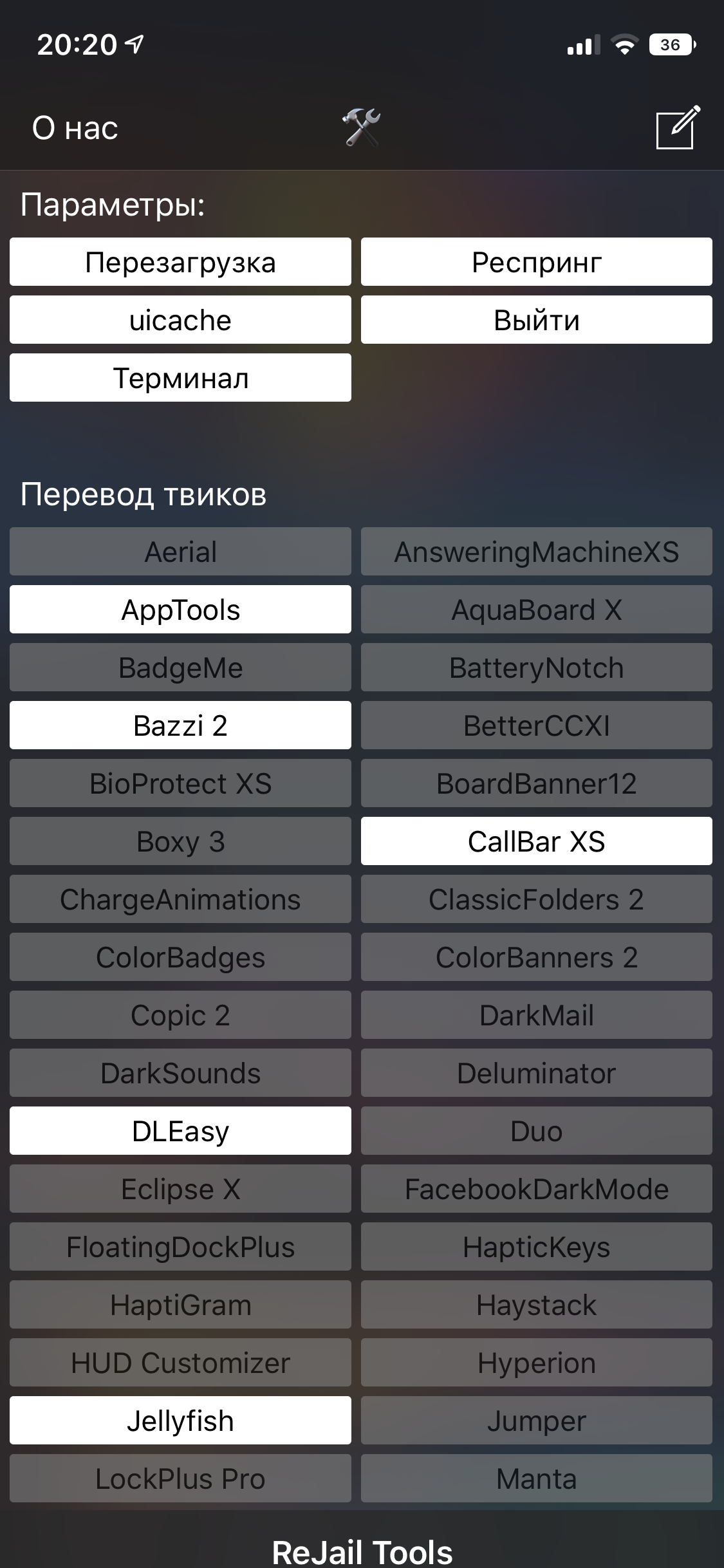
Task: Tap the BatteryNotch tweak
Action: (x=536, y=667)
